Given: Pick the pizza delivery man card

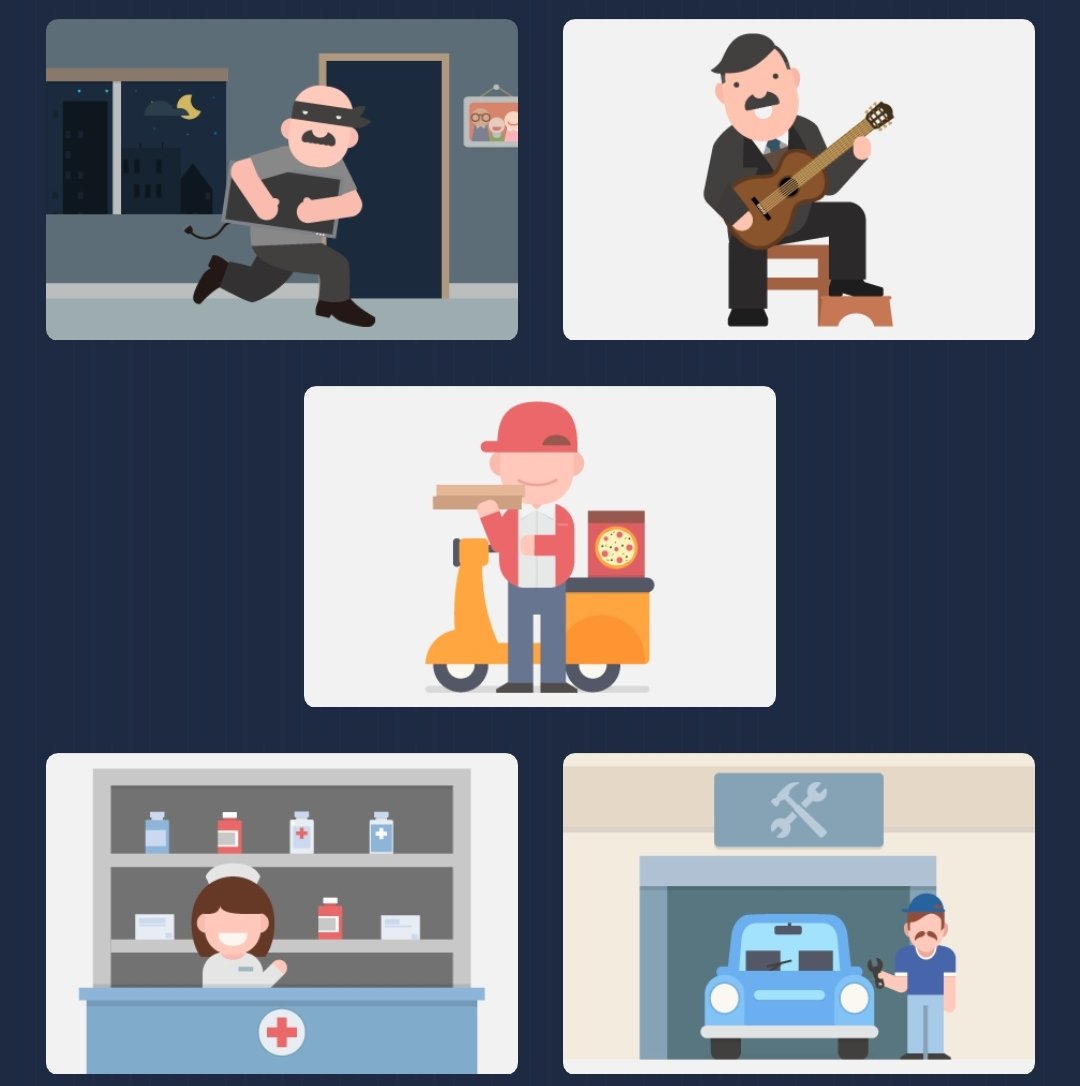Looking at the screenshot, I should [x=540, y=546].
